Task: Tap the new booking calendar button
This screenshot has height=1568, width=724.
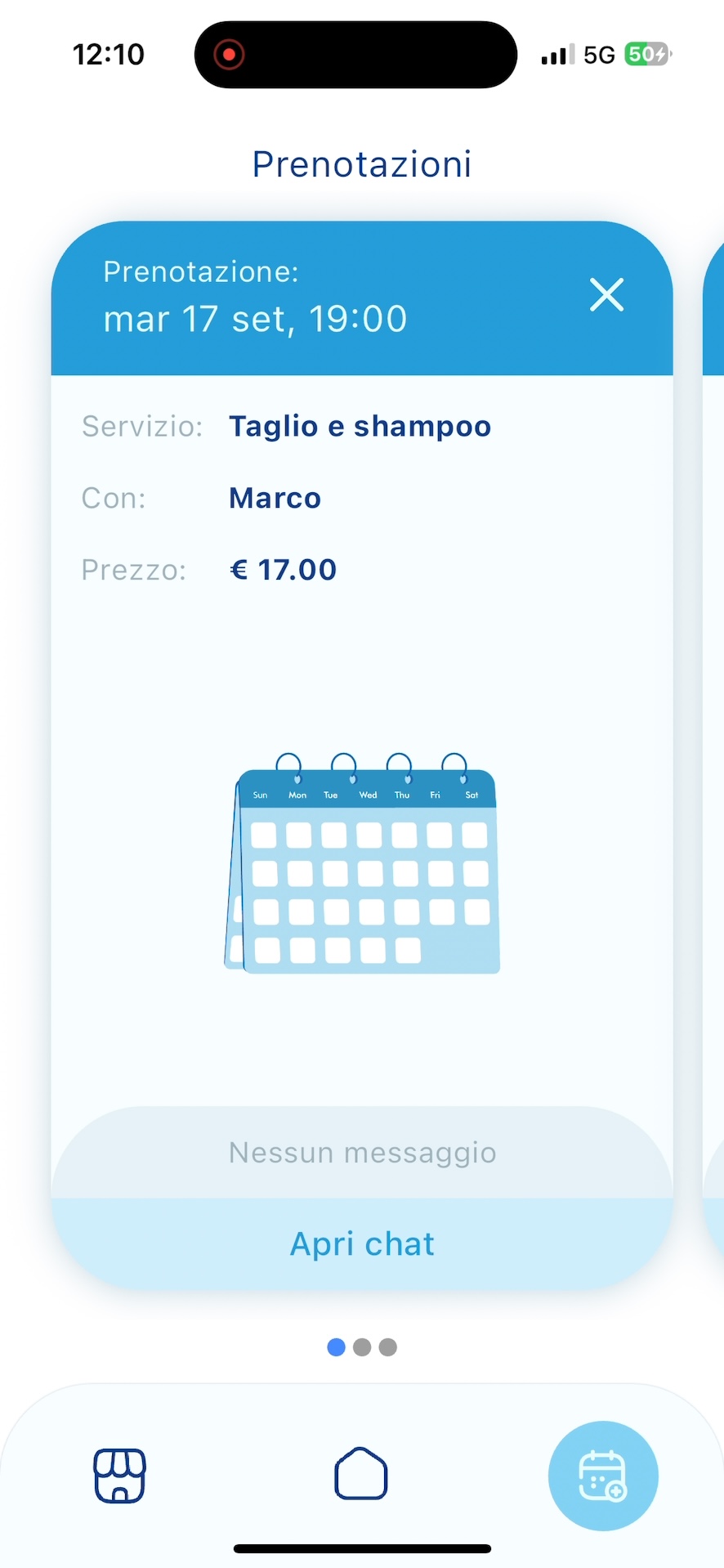Action: (x=603, y=1476)
